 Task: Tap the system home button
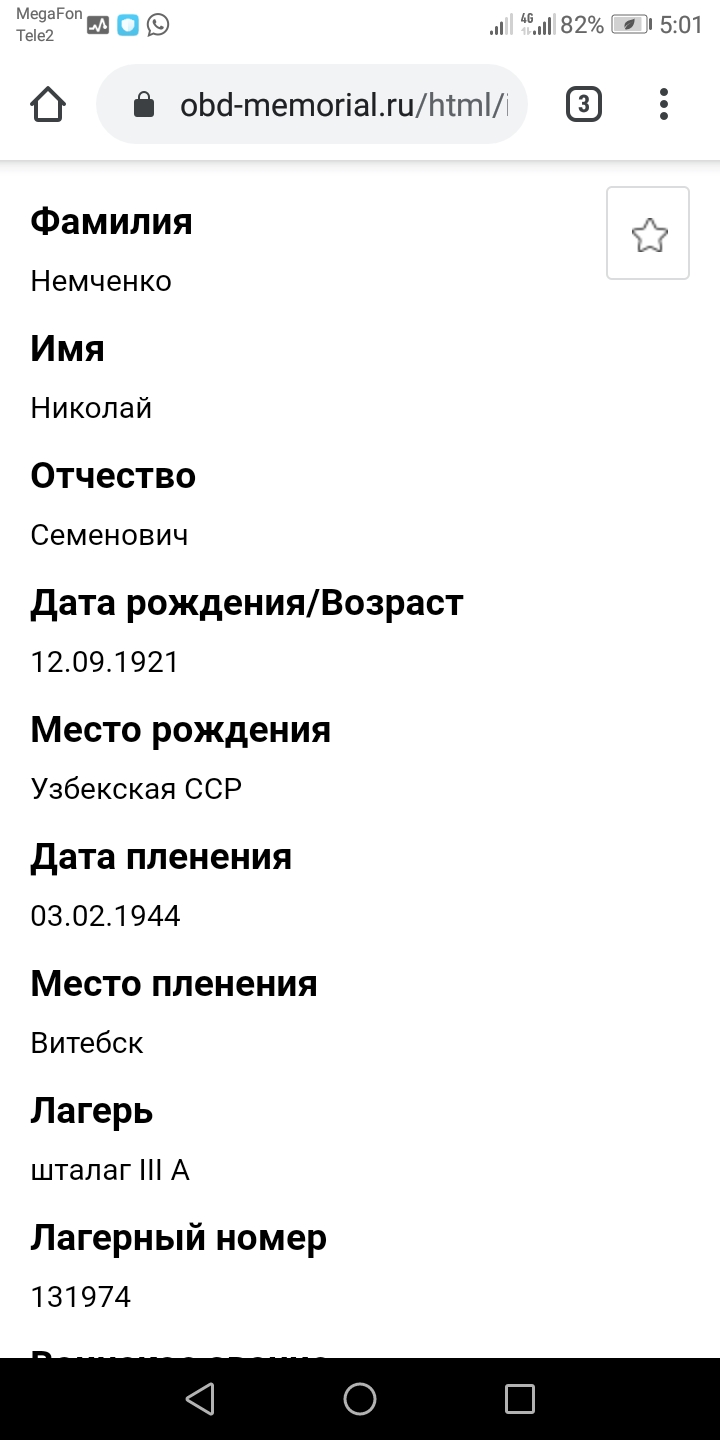pyautogui.click(x=360, y=1399)
